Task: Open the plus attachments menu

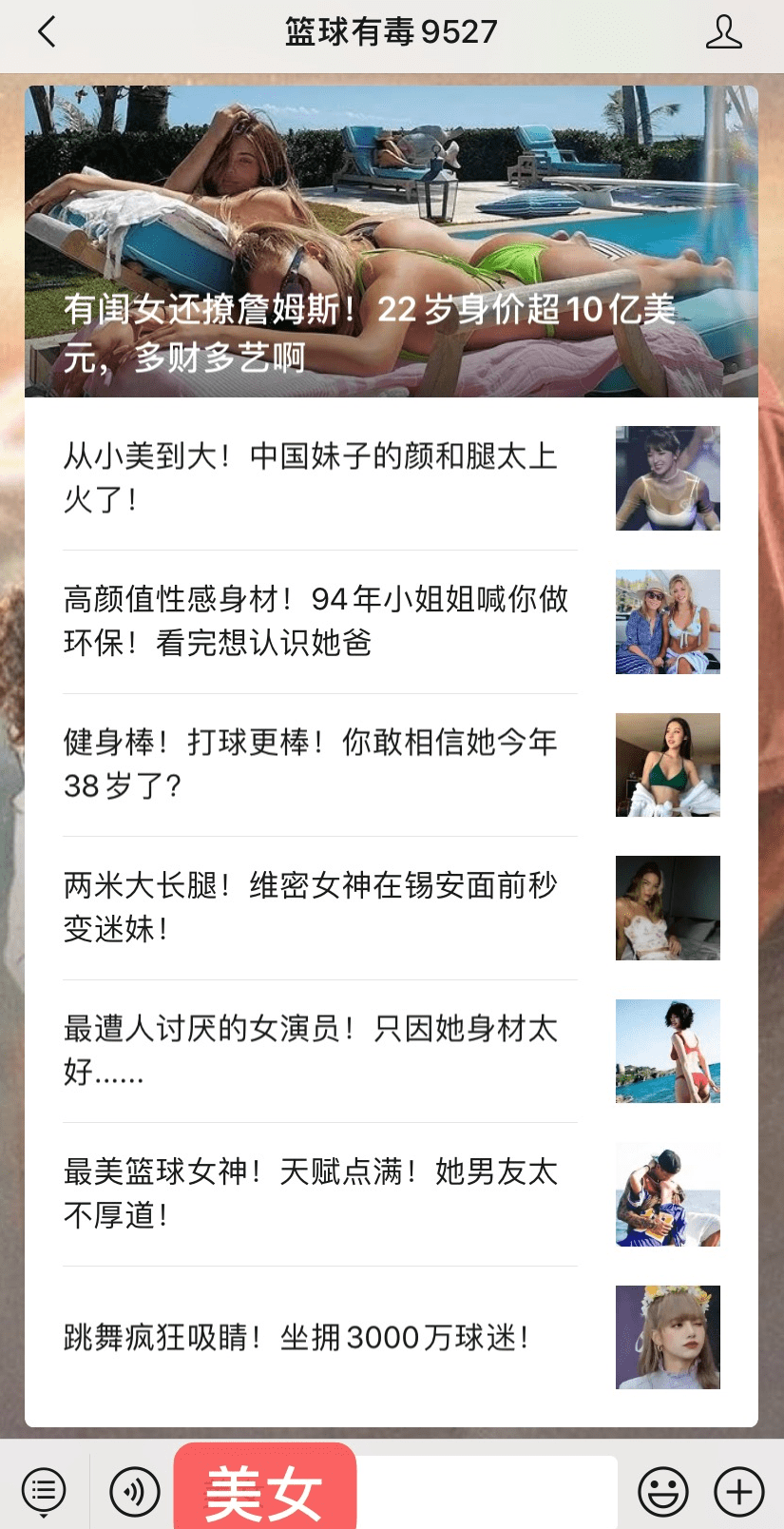Action: (x=739, y=1491)
